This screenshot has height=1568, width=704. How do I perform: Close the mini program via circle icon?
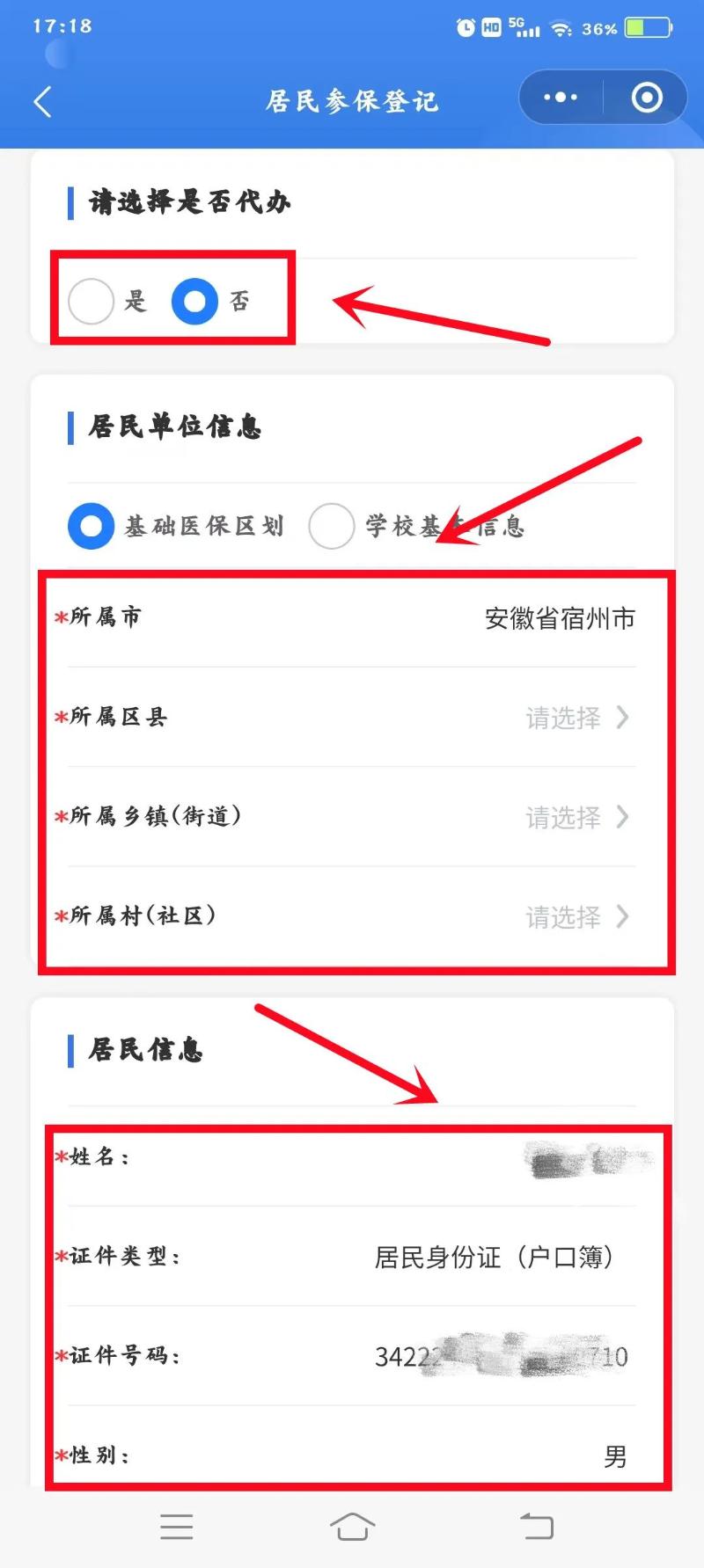click(x=647, y=98)
